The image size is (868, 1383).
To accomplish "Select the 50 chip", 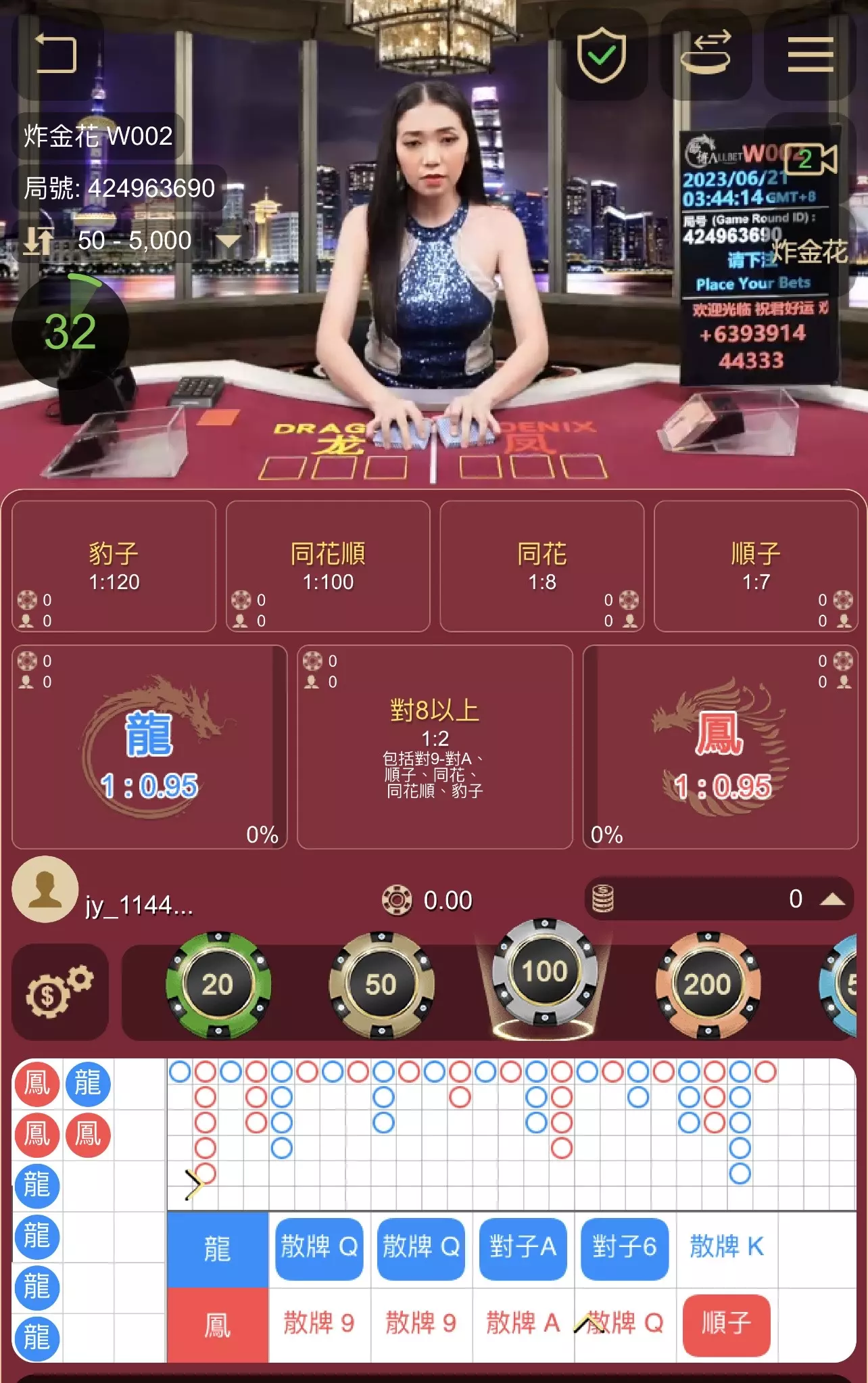I will 381,985.
